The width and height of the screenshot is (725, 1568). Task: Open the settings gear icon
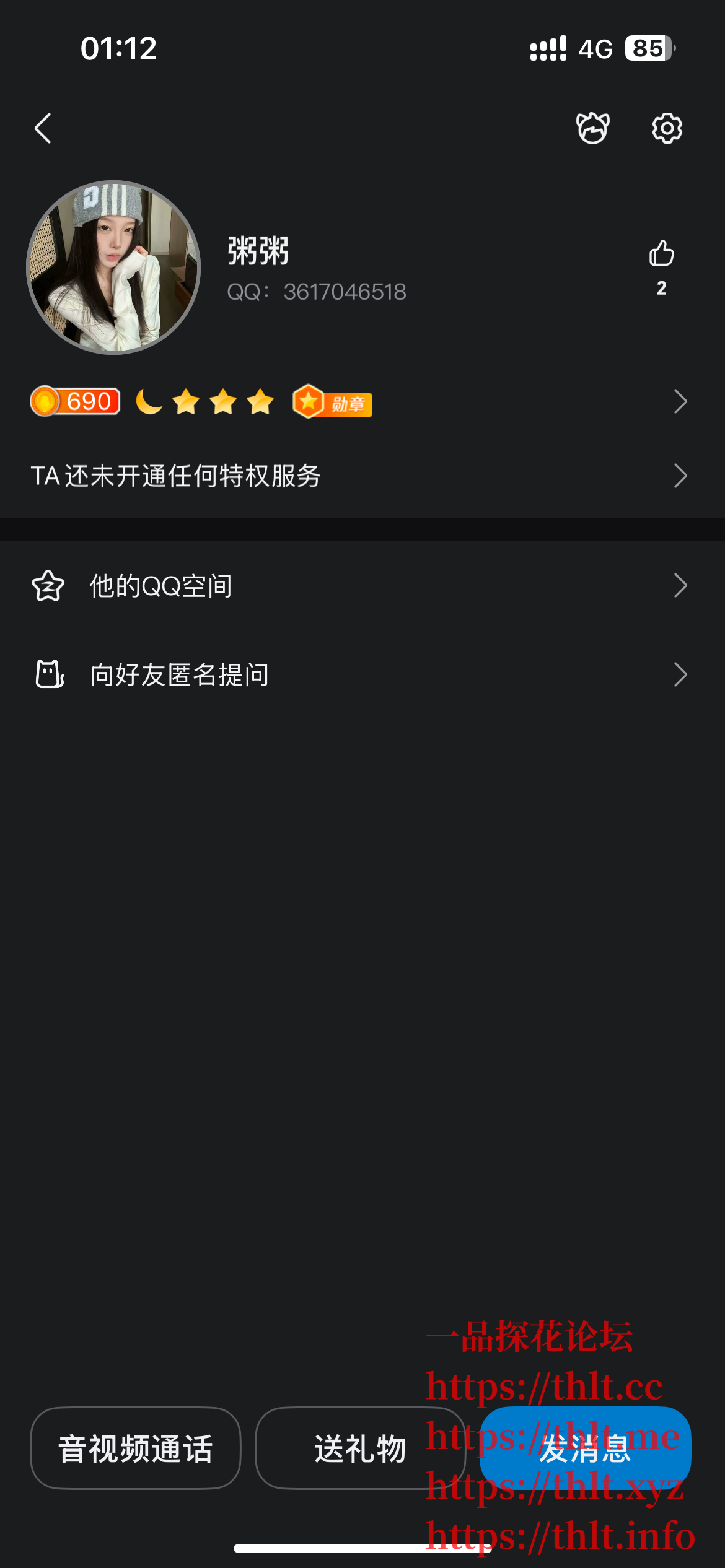[667, 129]
